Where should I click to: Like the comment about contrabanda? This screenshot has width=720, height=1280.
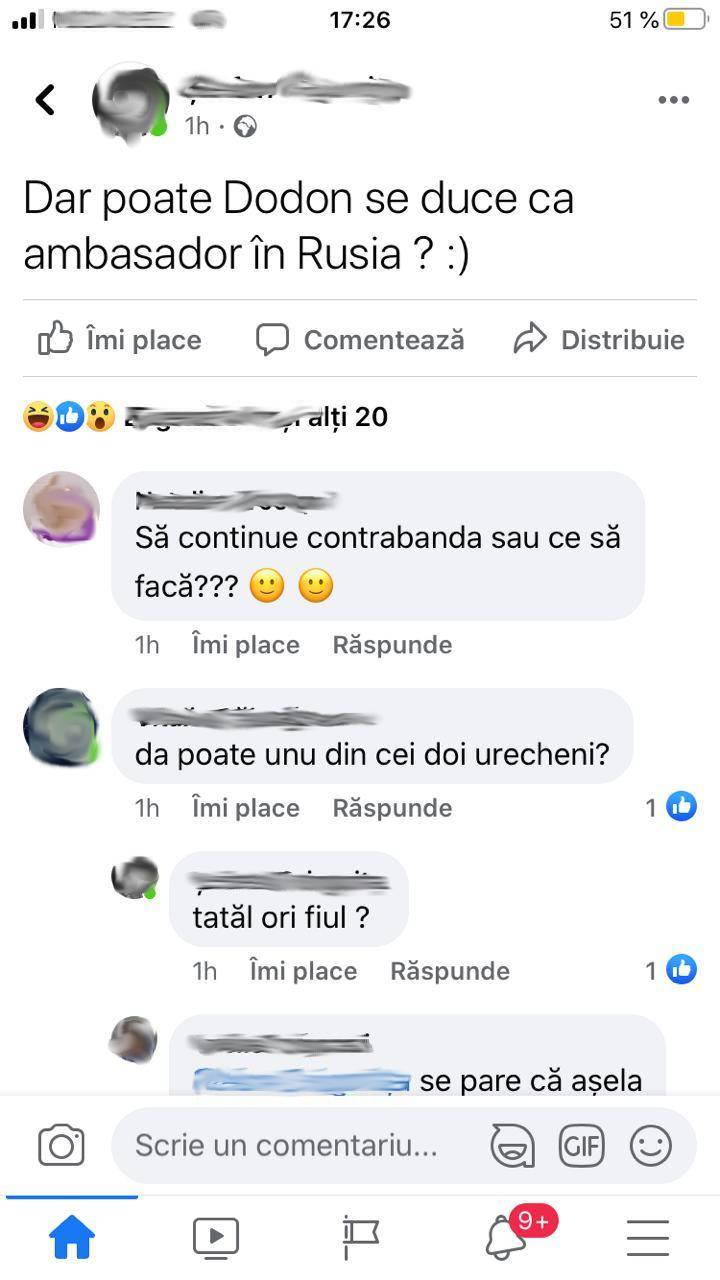click(245, 645)
